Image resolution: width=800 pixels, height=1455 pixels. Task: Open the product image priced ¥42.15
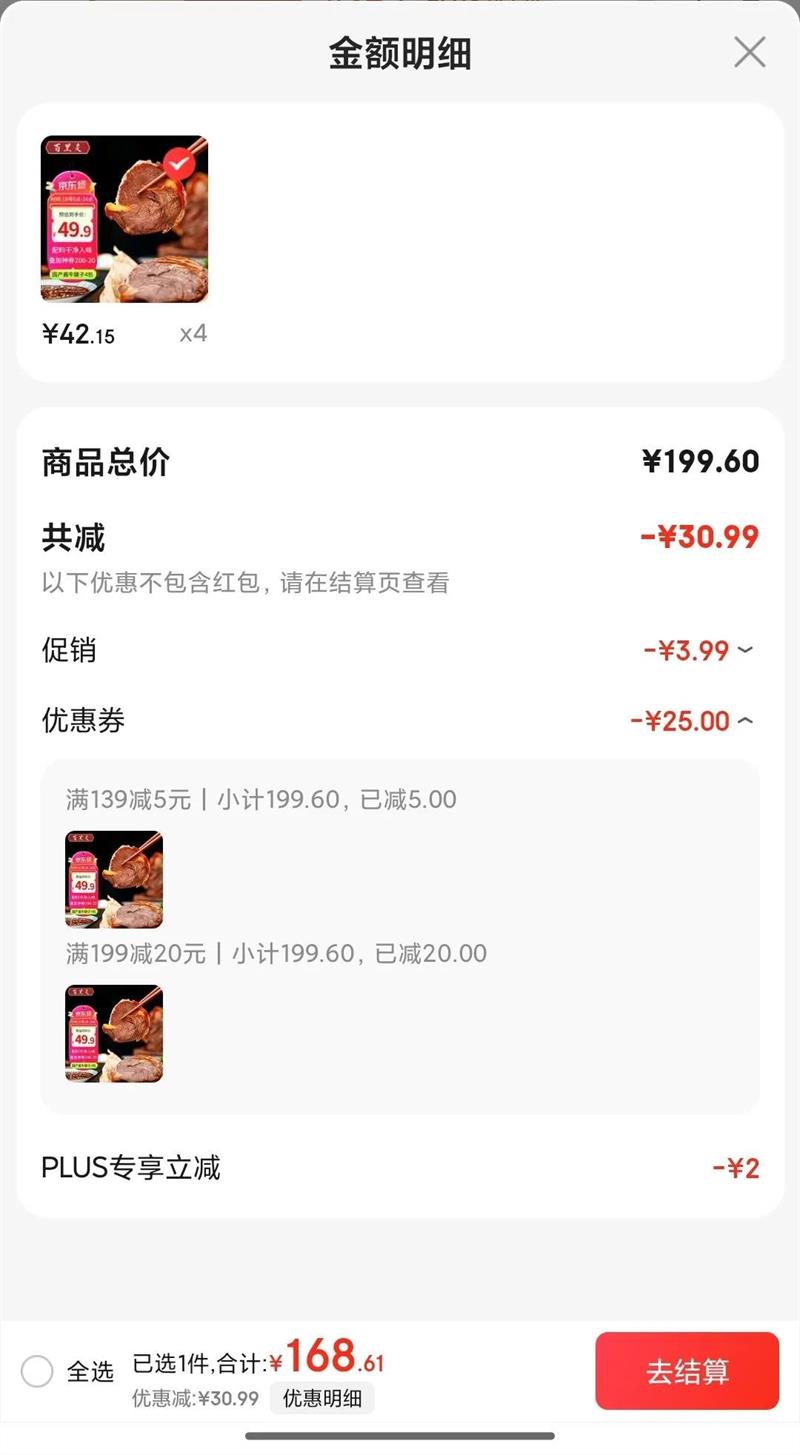click(124, 219)
